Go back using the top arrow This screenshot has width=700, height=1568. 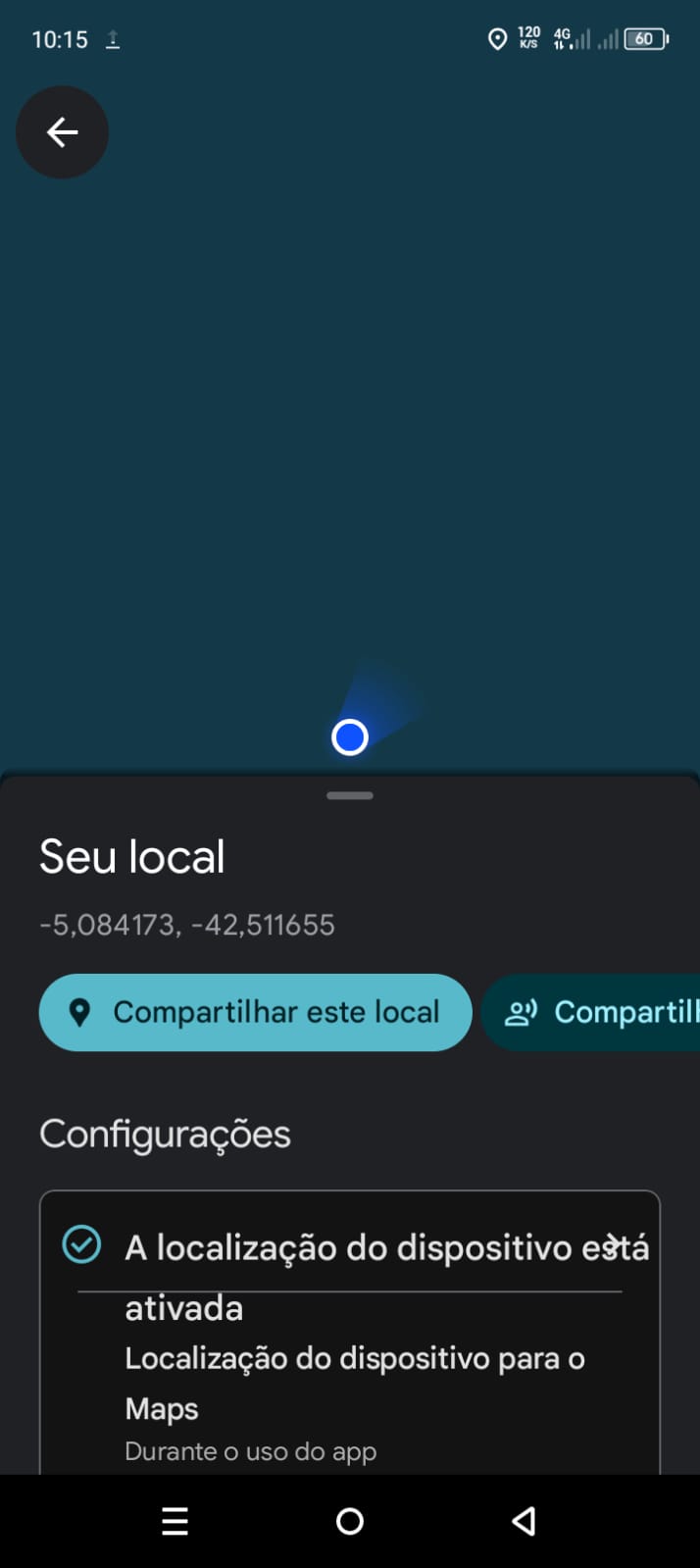[x=62, y=132]
